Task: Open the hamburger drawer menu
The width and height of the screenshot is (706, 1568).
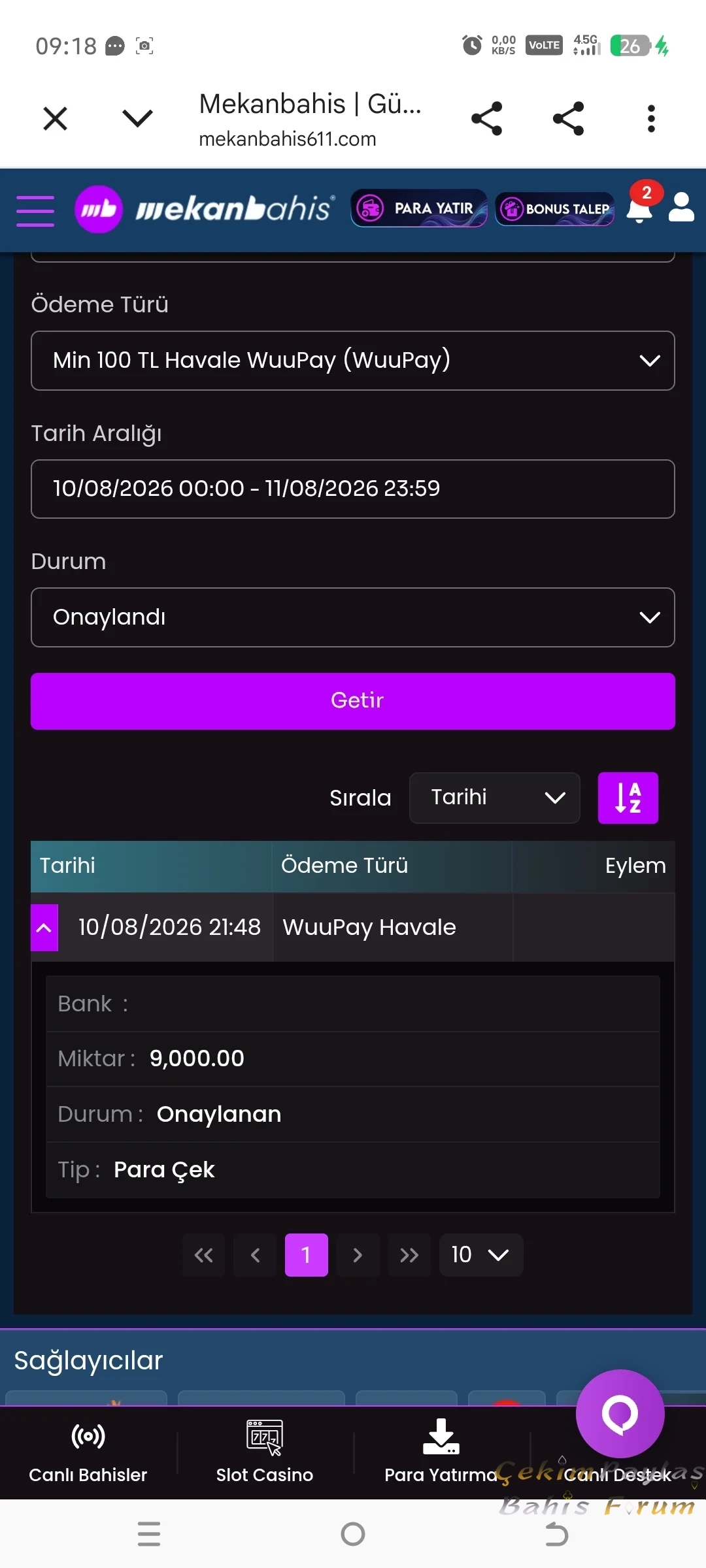Action: tap(35, 210)
